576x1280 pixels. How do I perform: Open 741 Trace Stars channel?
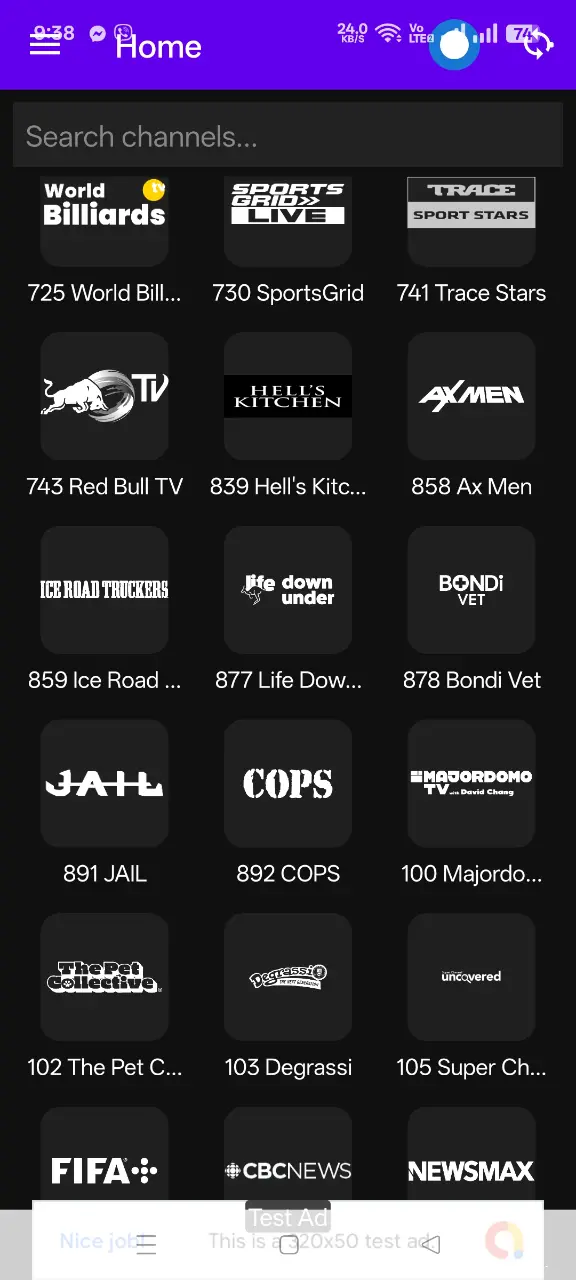click(x=471, y=238)
